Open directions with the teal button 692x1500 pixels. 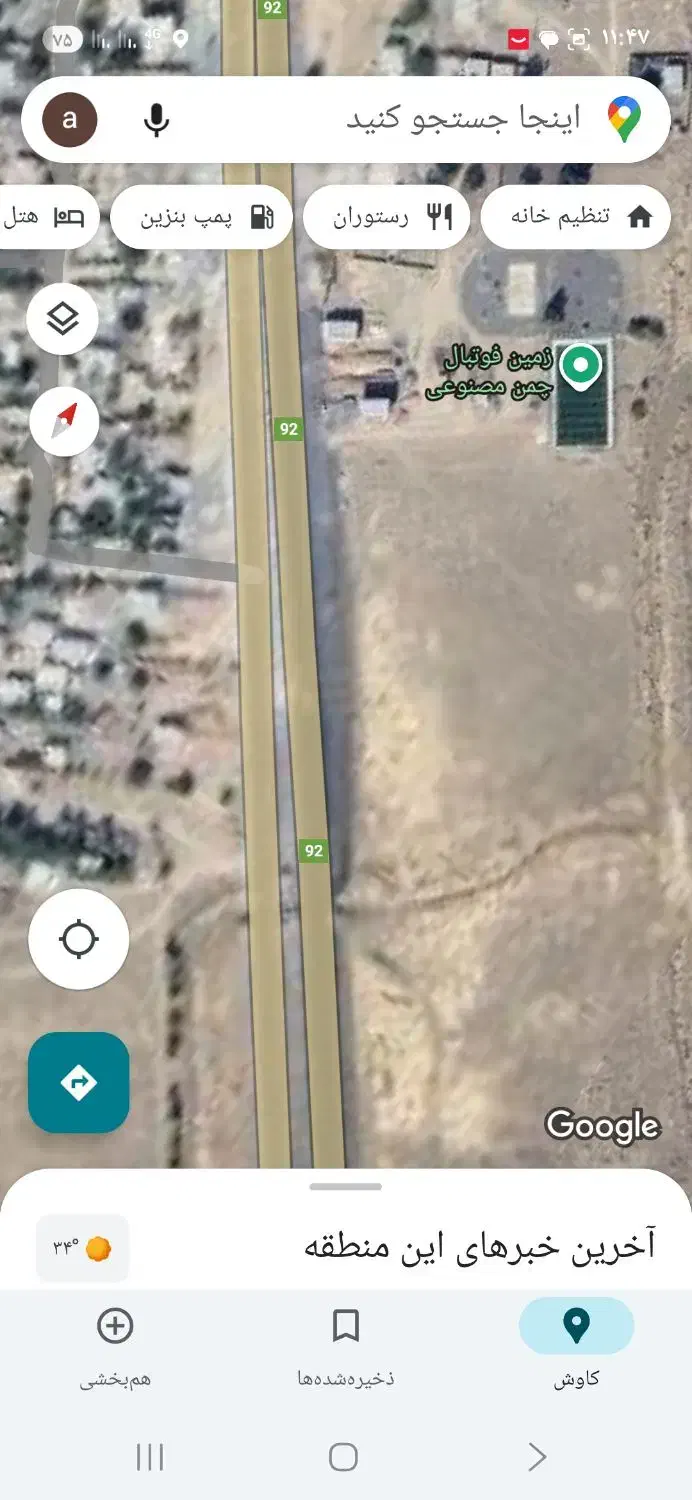click(x=79, y=1082)
